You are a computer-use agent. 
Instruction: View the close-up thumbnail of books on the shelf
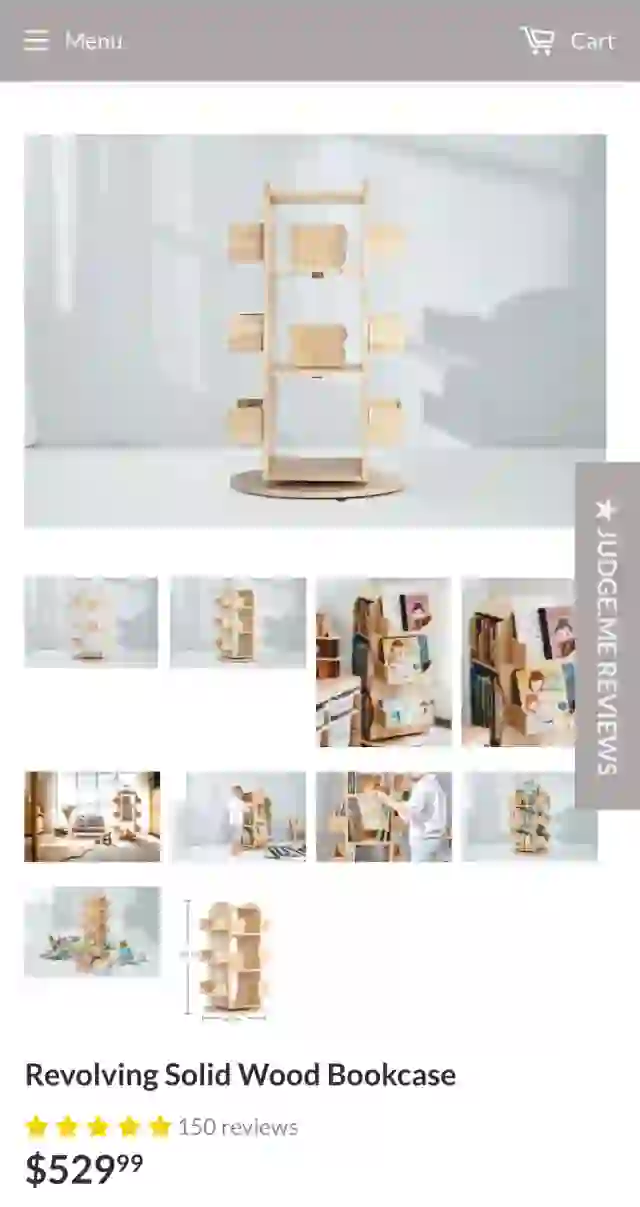click(518, 661)
